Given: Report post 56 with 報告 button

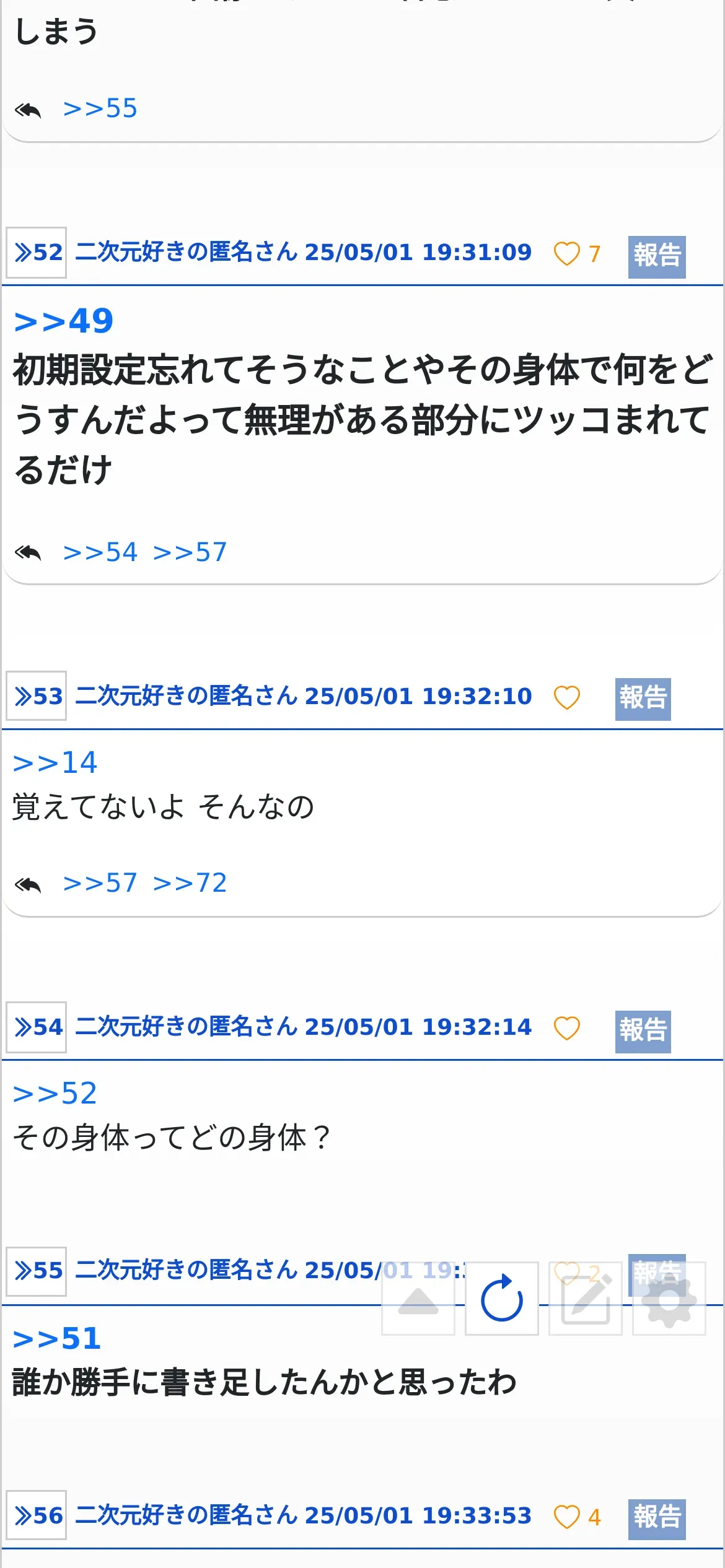Looking at the screenshot, I should (x=656, y=1518).
